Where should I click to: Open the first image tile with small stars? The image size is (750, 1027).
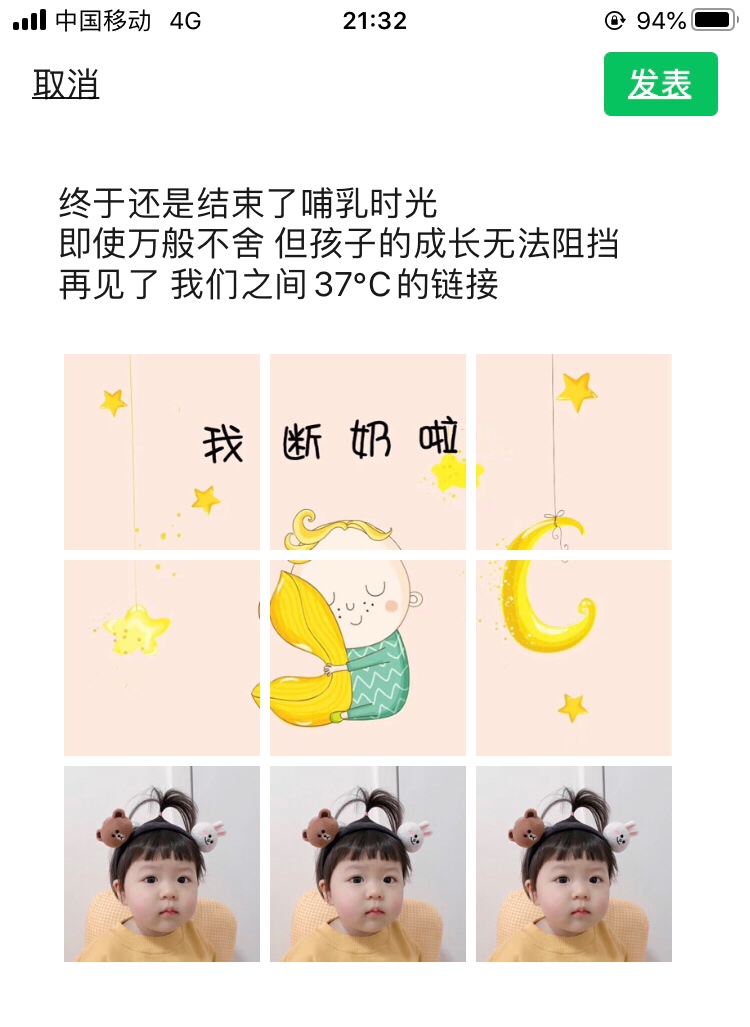coord(162,452)
